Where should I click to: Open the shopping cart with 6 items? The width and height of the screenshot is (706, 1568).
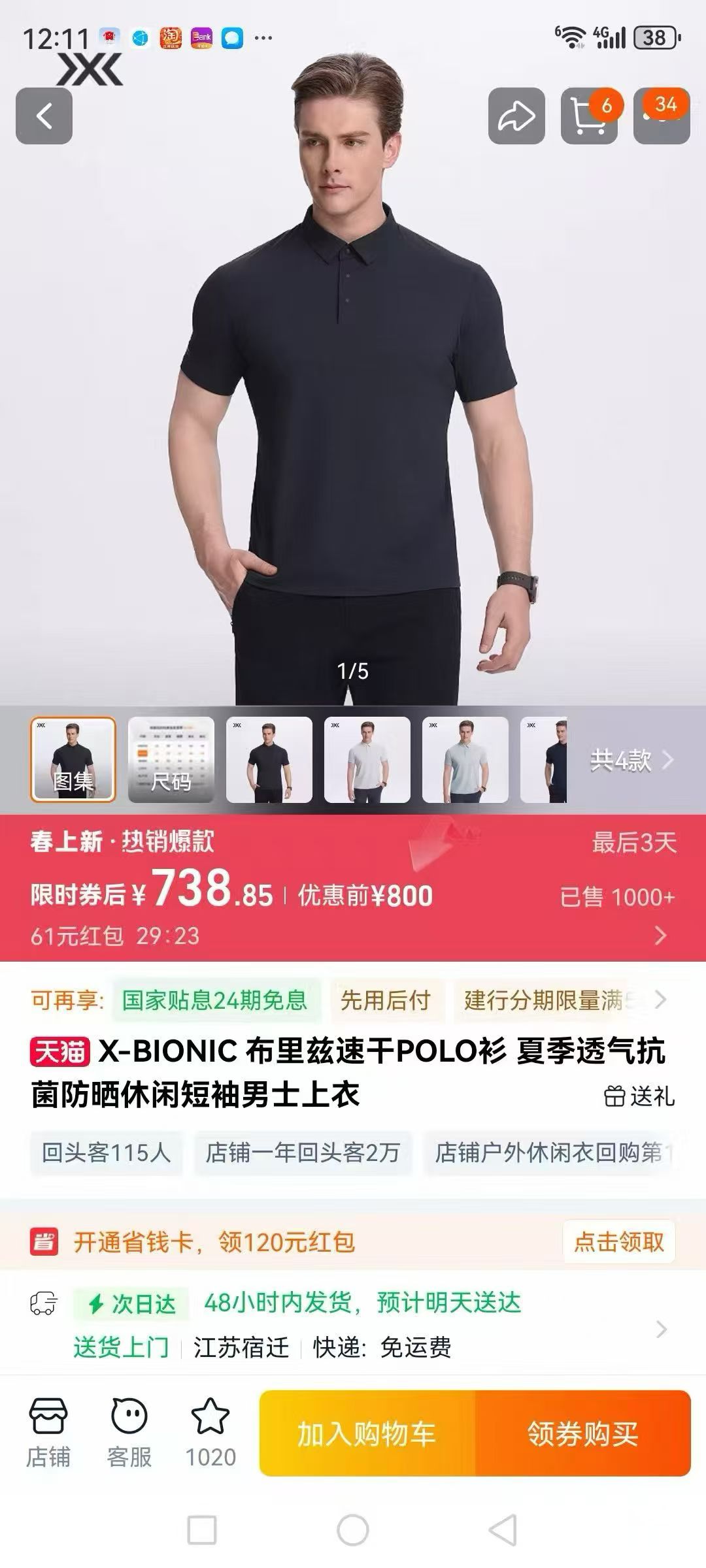click(x=589, y=116)
